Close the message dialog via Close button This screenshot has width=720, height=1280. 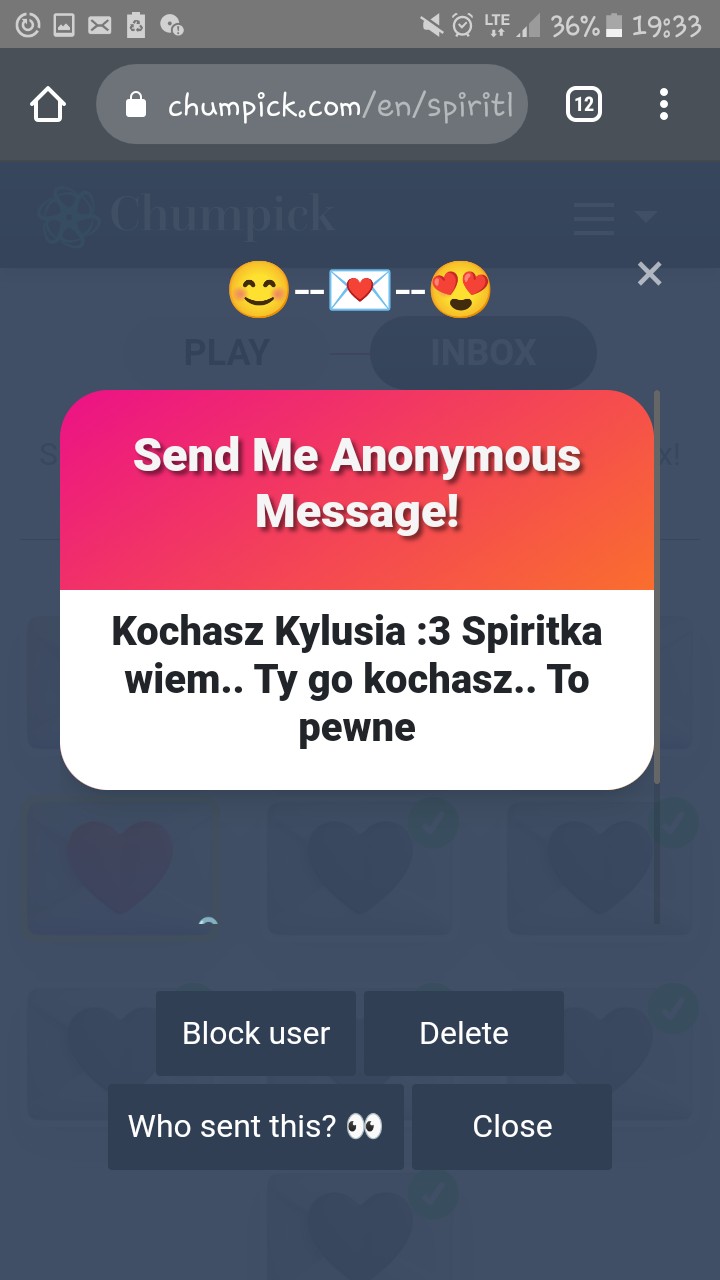512,1126
